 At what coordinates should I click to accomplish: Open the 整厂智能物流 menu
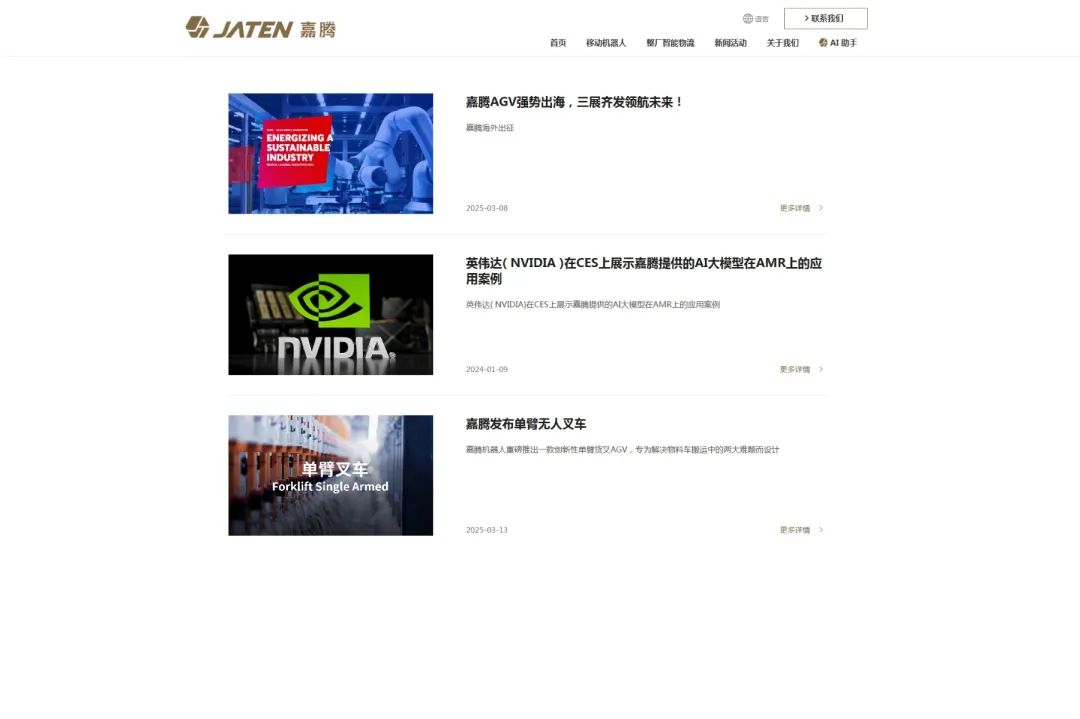pos(670,43)
